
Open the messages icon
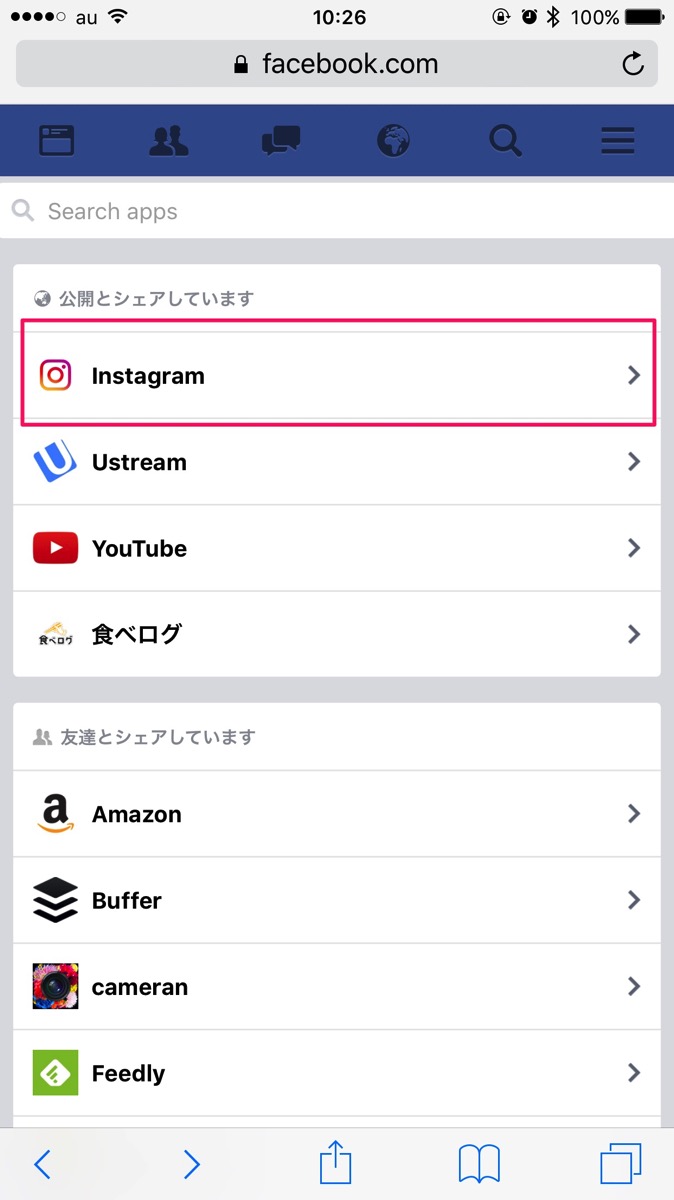281,140
